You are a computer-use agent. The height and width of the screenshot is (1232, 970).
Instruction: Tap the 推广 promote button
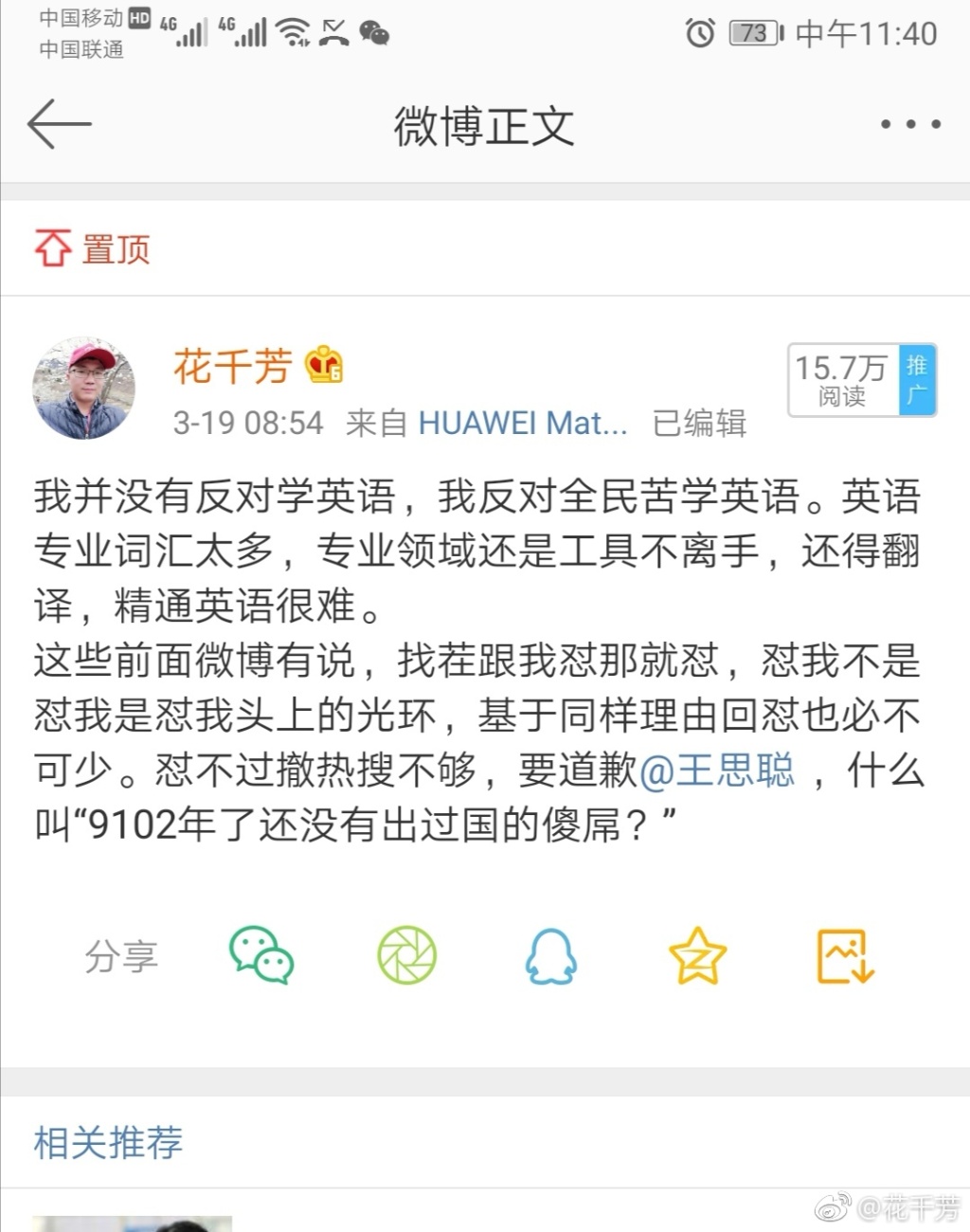[x=916, y=380]
